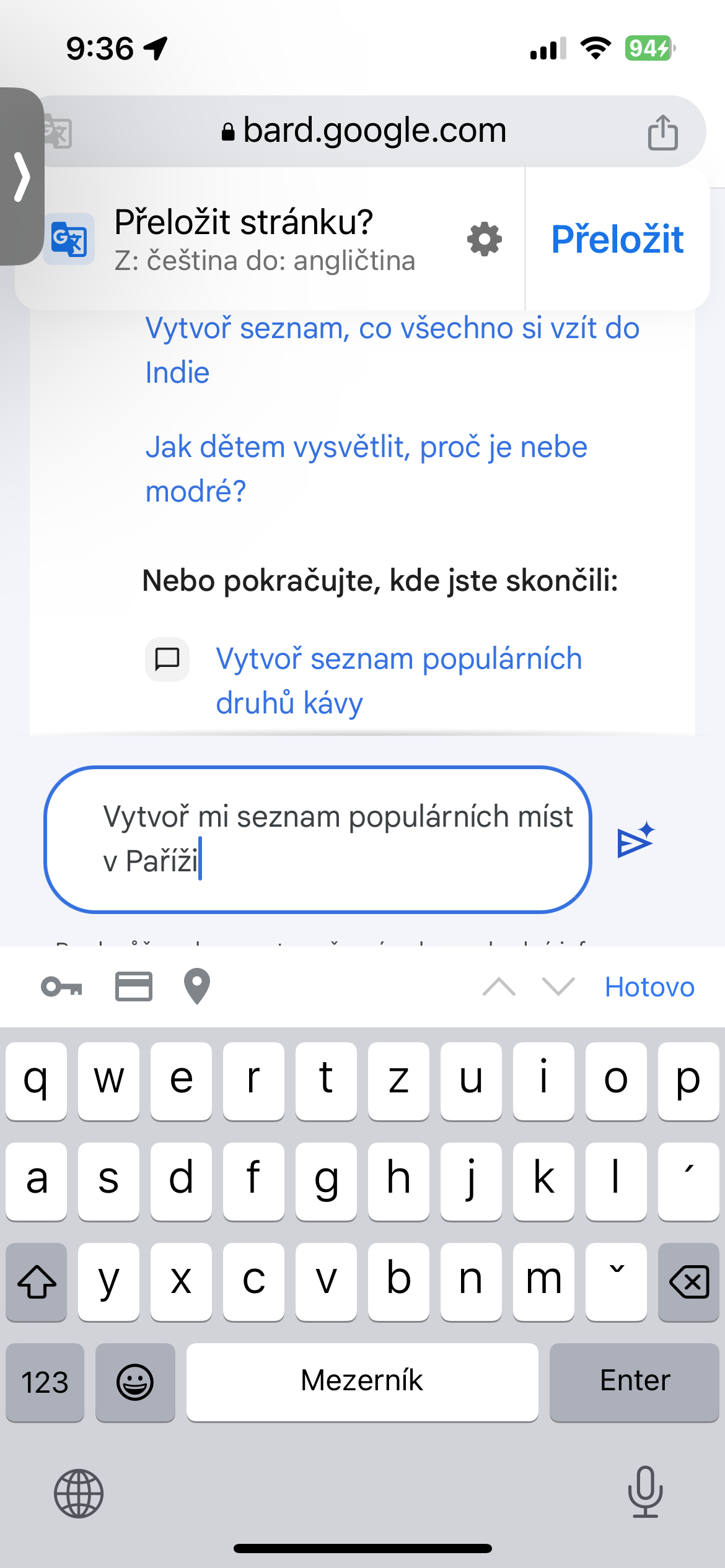
Task: Share the page via the share icon
Action: tap(663, 132)
